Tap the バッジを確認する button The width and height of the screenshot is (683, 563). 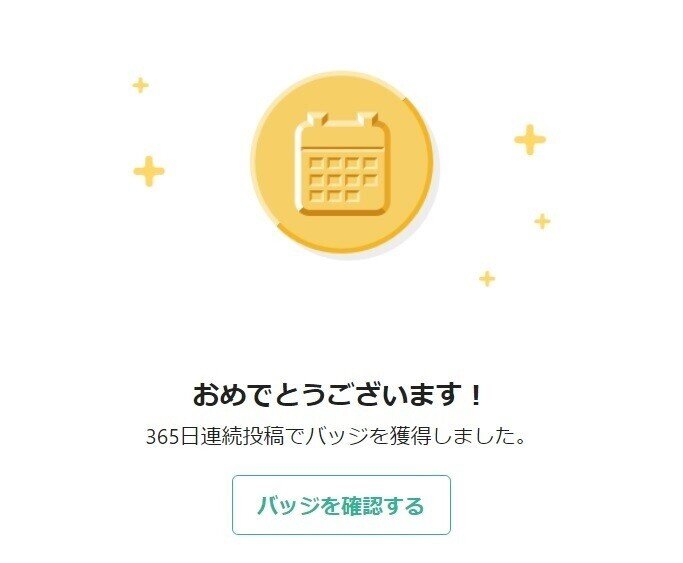click(341, 505)
